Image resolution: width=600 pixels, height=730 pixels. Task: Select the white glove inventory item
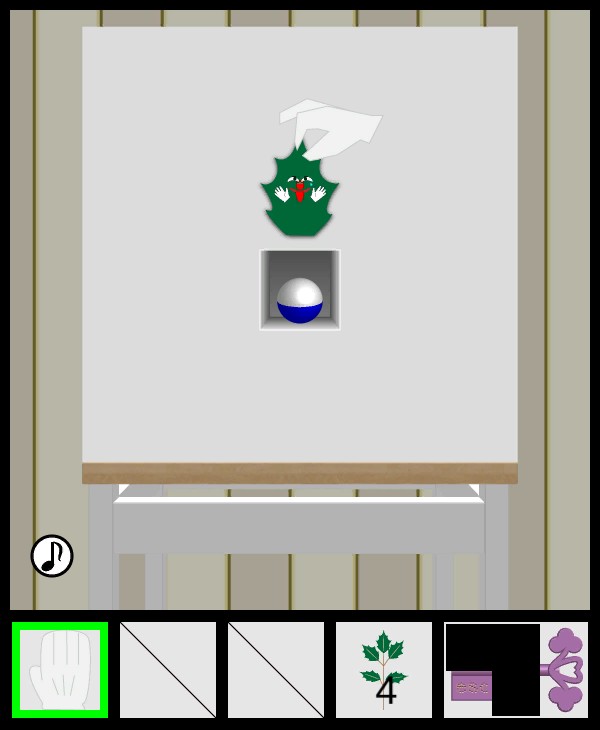pos(60,670)
